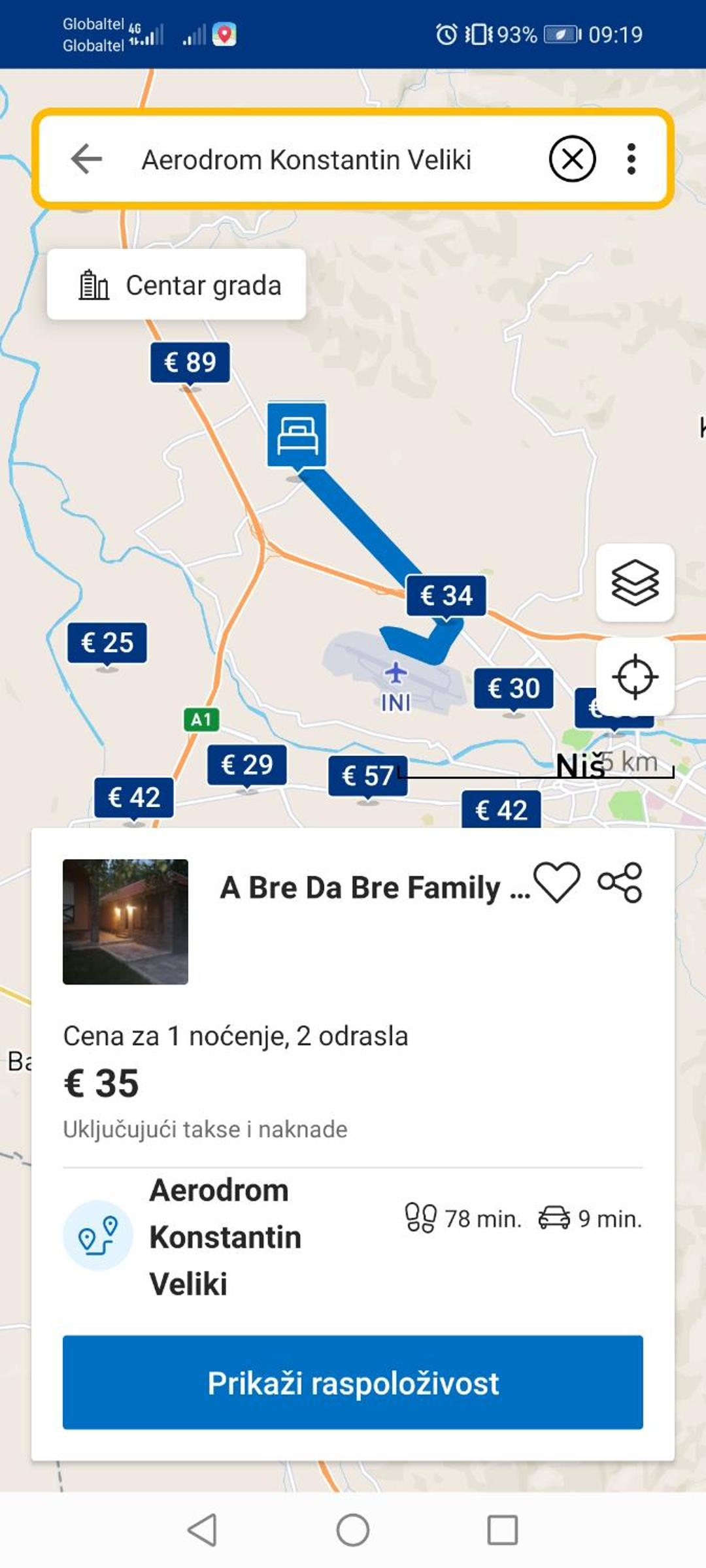Share the A Bre Da Bre property

point(620,882)
